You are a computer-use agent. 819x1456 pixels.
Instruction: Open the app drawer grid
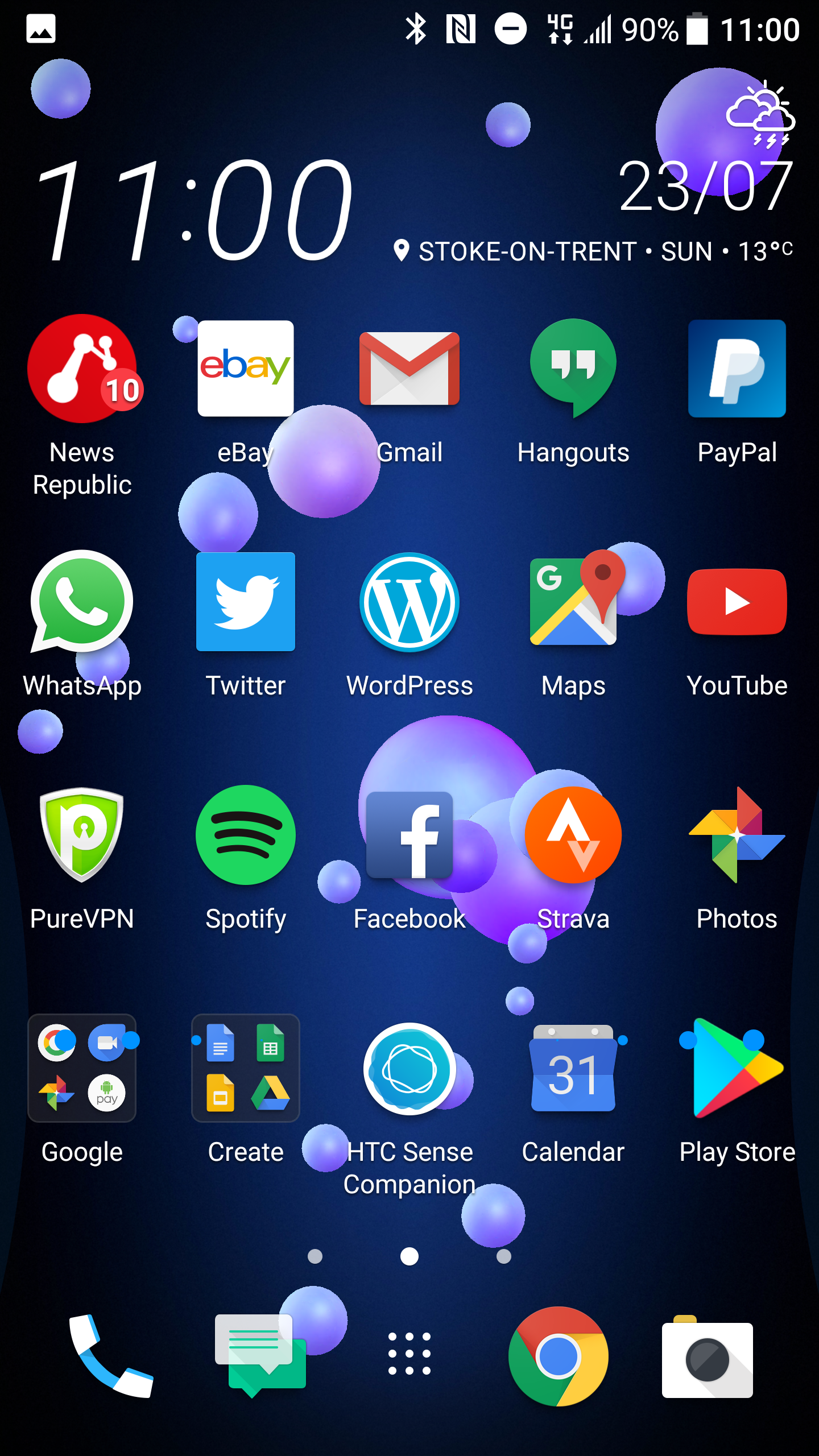(x=409, y=1354)
